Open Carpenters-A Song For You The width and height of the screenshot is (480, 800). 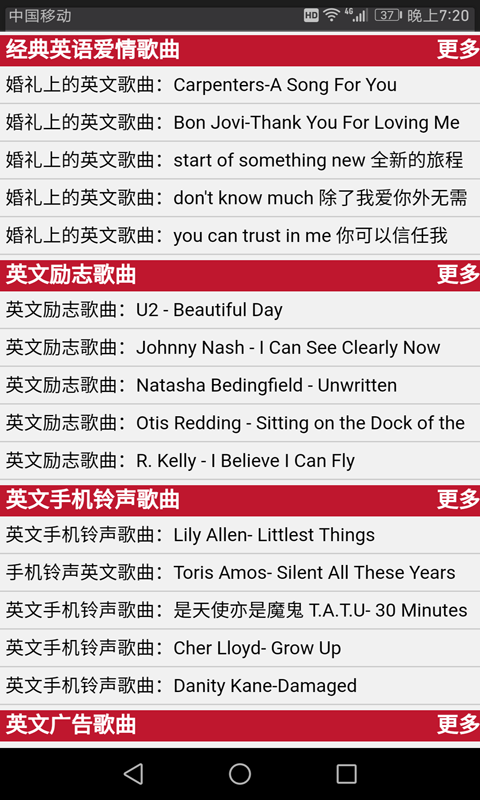pos(240,85)
